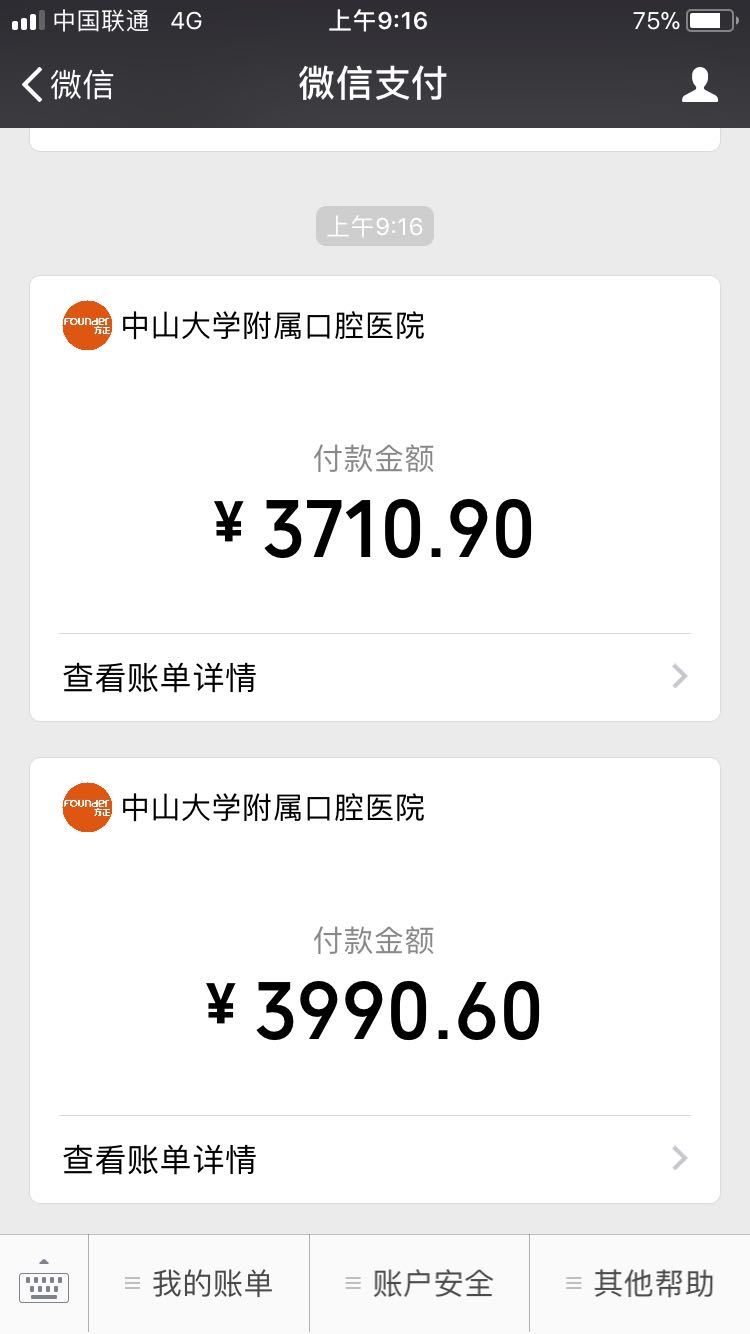
Task: Open the profile icon in the header
Action: (x=699, y=85)
